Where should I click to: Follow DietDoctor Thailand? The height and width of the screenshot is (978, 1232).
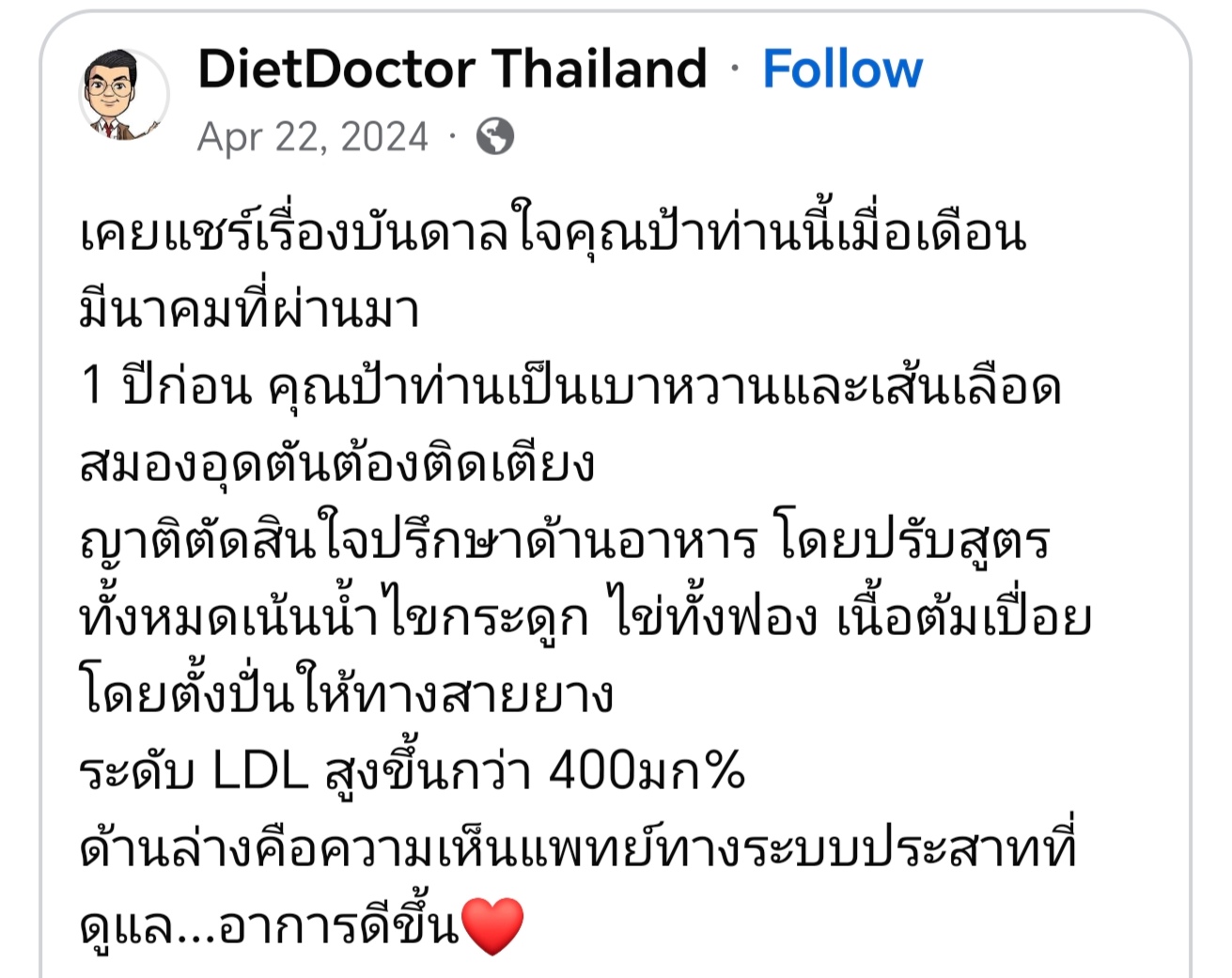842,70
